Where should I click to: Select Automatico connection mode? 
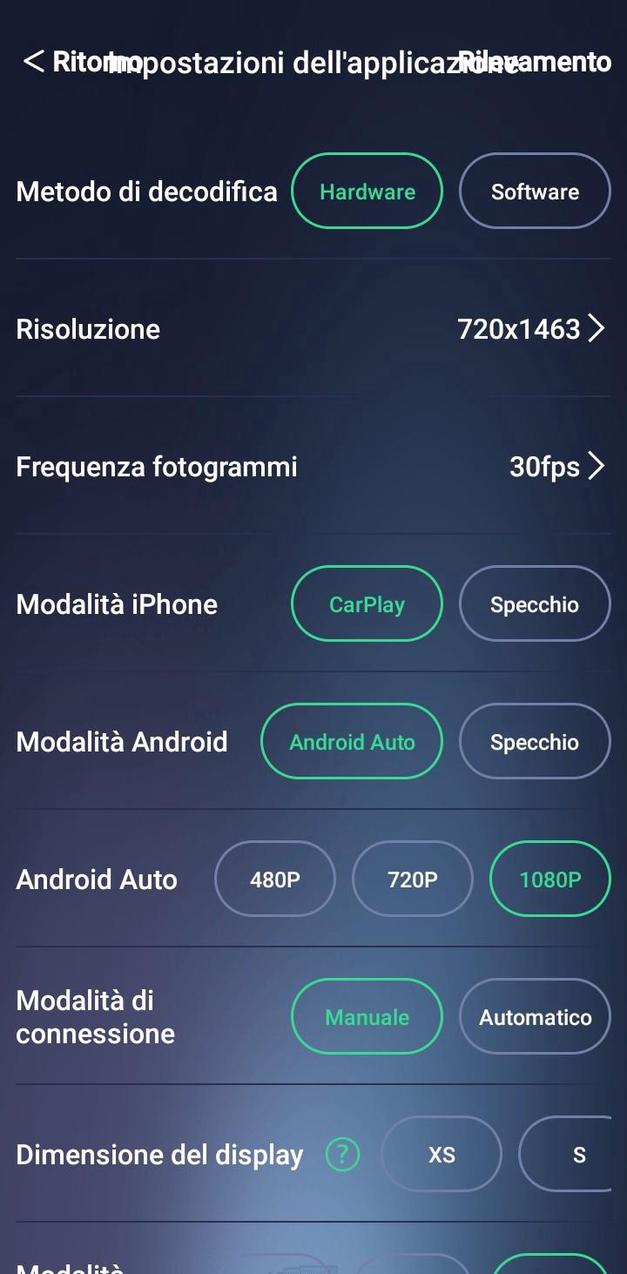534,1017
